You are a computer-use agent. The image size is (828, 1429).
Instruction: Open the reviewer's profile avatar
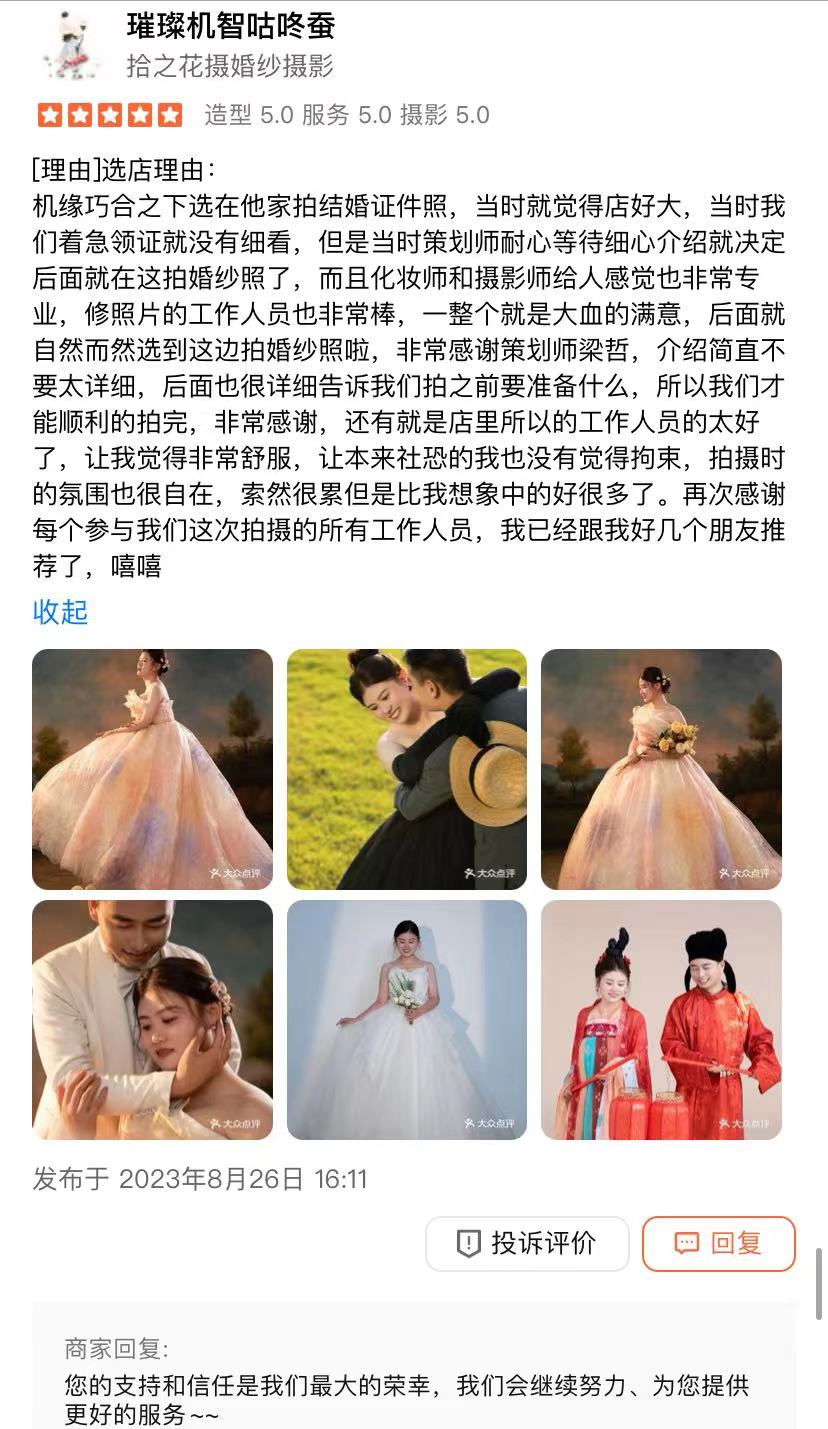tap(73, 45)
